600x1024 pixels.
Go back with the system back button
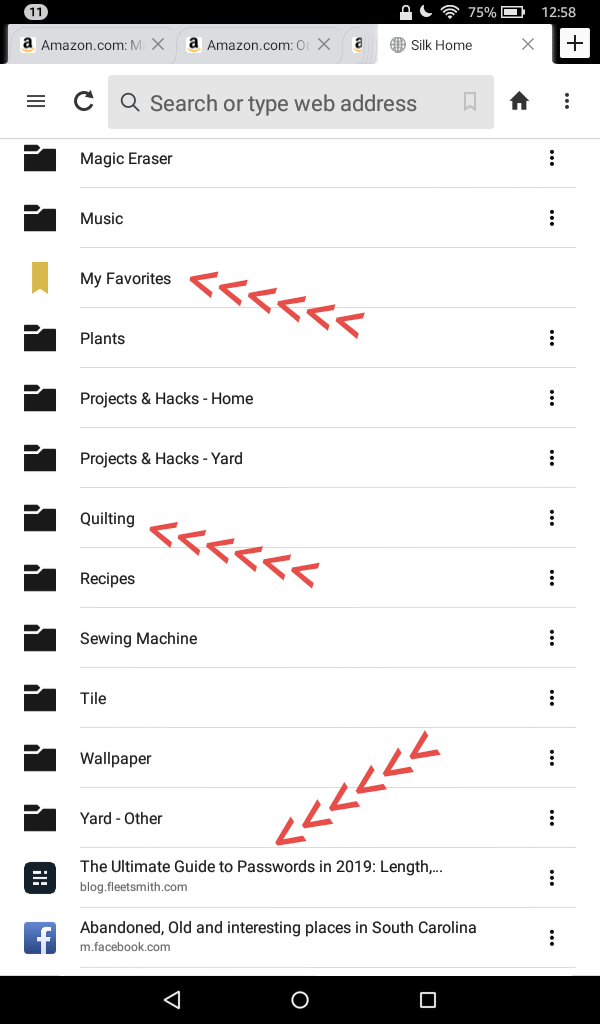(x=172, y=1000)
